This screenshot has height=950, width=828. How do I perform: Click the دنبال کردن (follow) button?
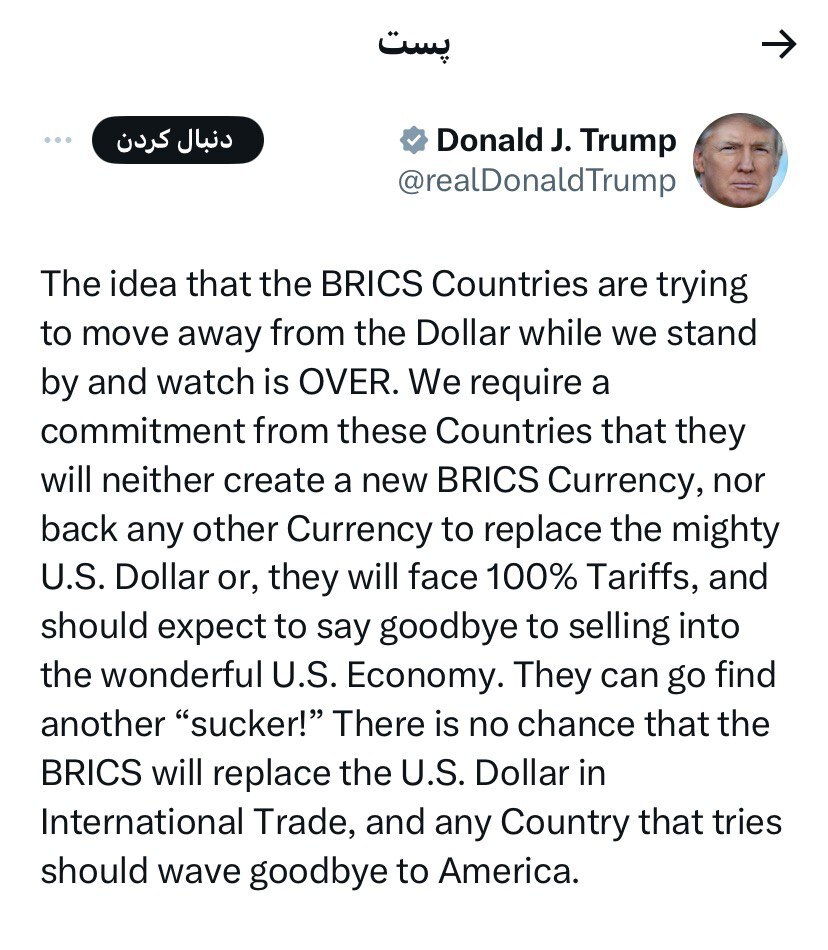pos(178,140)
